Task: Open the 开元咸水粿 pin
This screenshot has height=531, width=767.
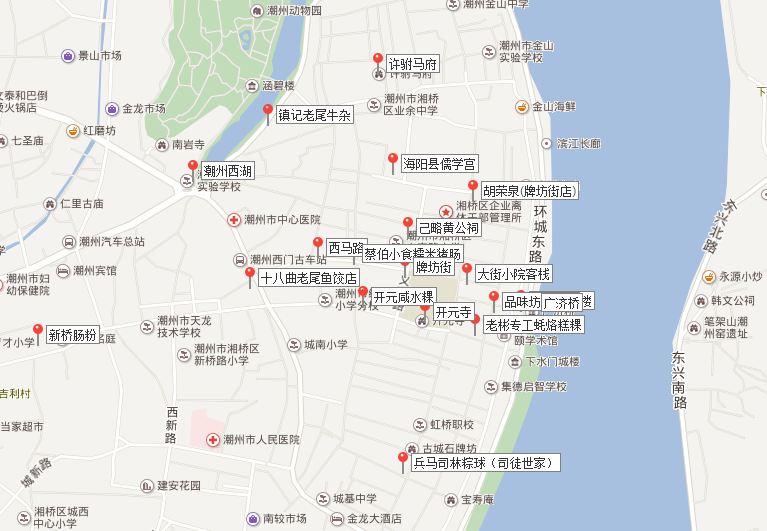Action: click(364, 293)
